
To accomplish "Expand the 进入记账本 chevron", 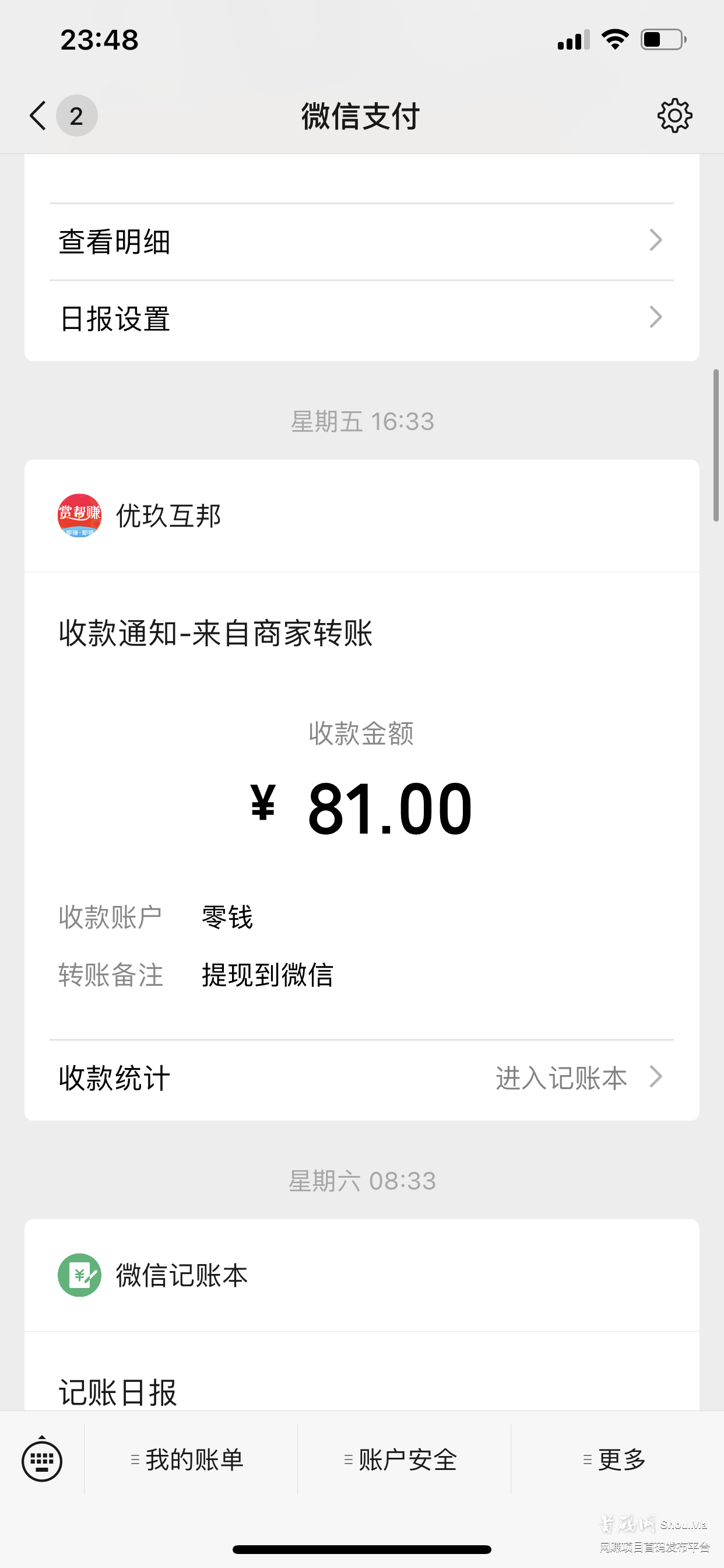I will [656, 1077].
